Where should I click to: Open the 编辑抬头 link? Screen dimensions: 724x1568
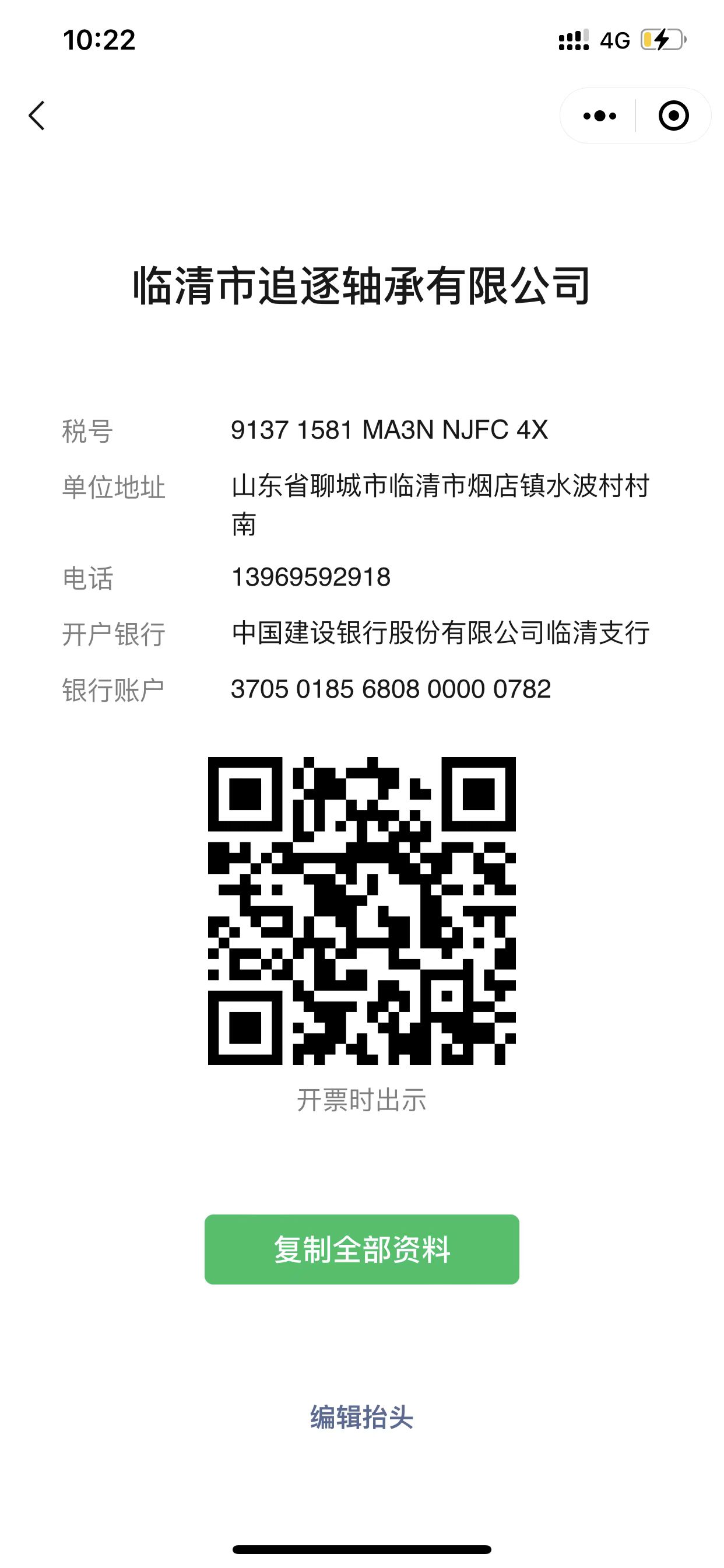pos(361,1416)
